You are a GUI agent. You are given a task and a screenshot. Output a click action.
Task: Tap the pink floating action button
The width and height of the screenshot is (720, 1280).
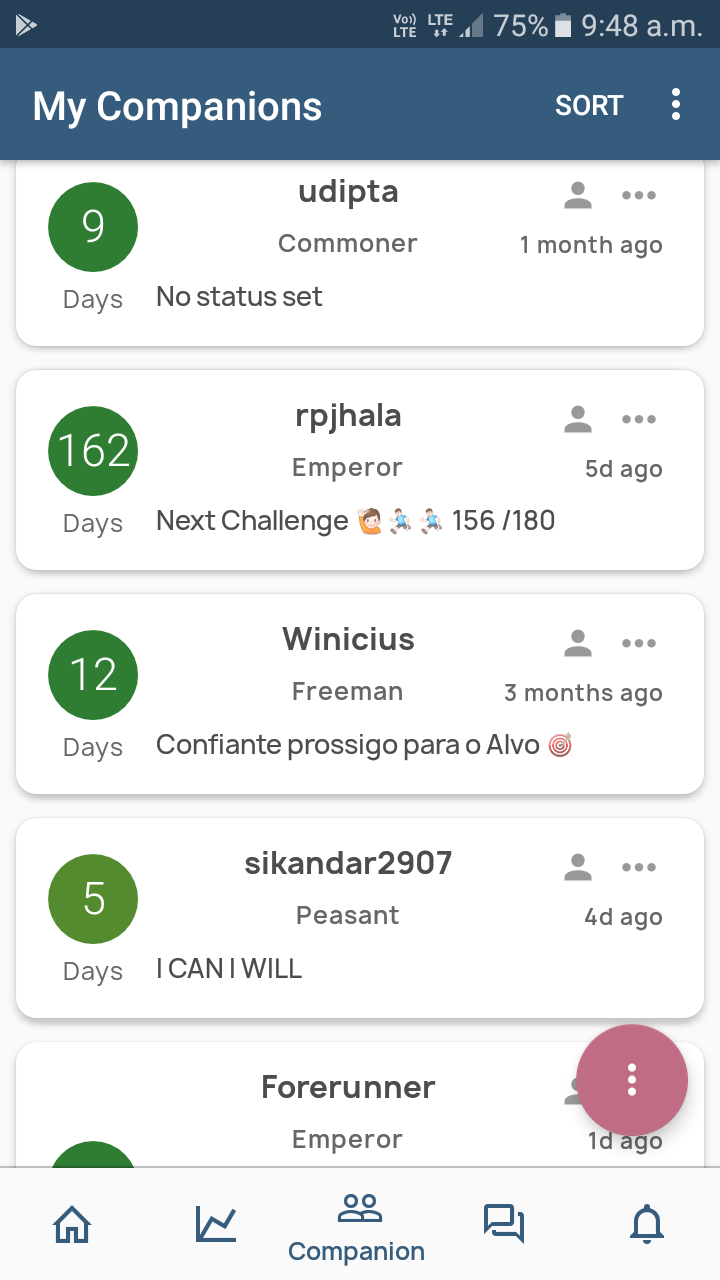(x=632, y=1080)
